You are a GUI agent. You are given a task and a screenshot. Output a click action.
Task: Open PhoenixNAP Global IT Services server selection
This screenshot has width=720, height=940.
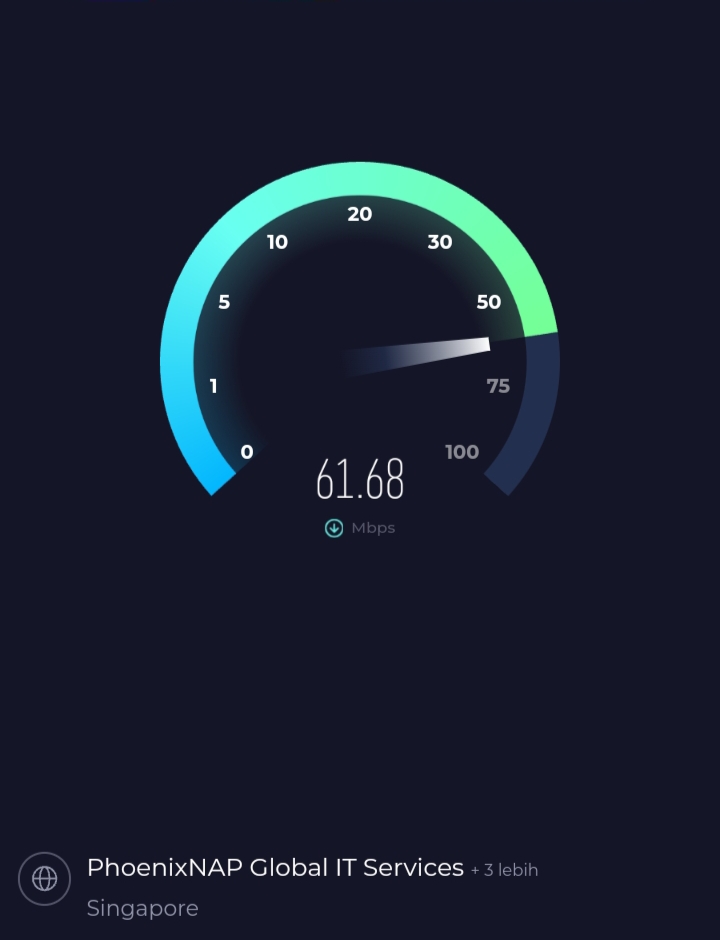coord(275,868)
